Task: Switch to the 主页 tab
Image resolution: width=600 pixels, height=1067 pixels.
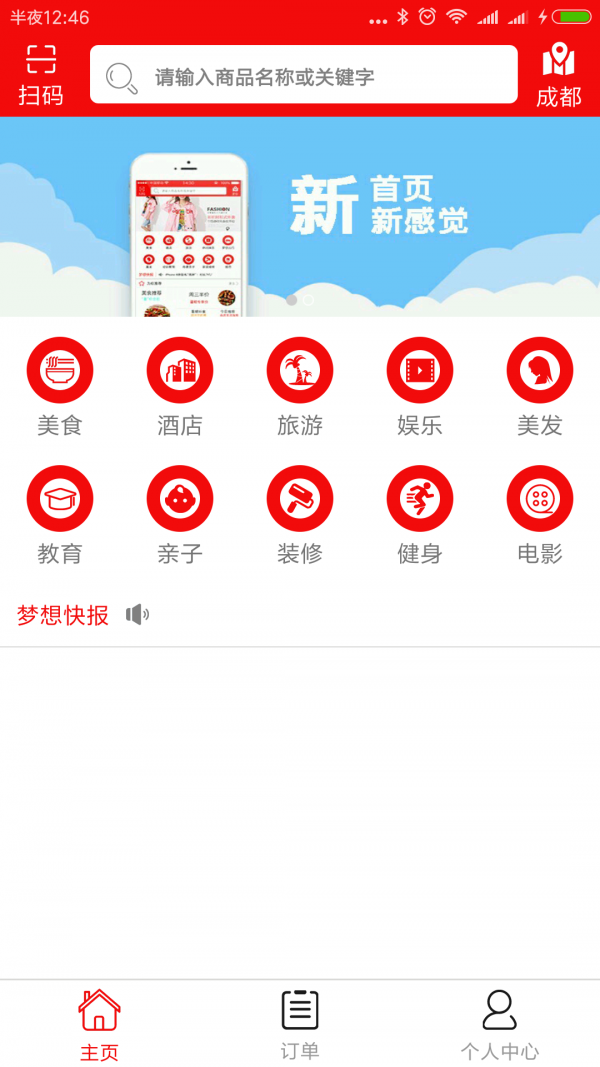Action: [x=99, y=1024]
